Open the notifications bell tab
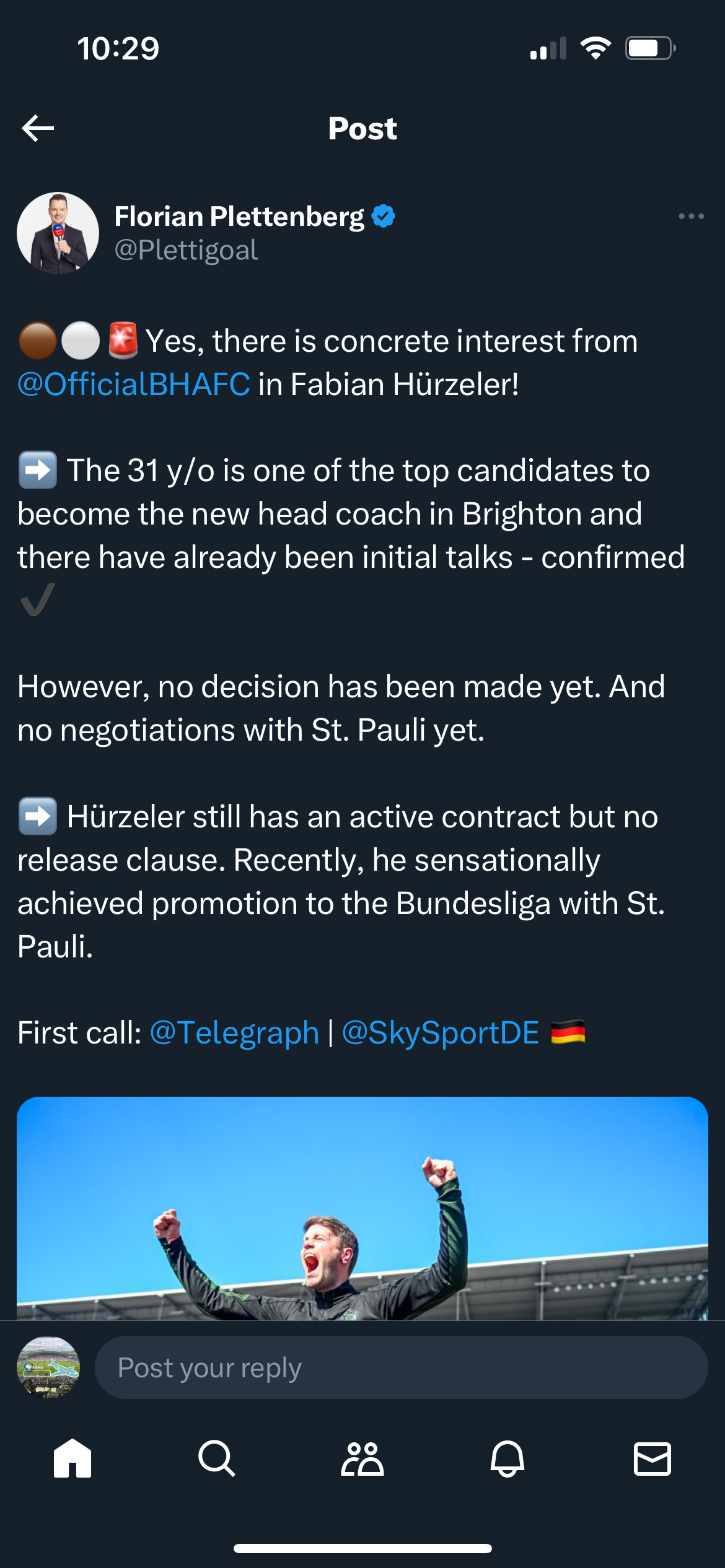The height and width of the screenshot is (1568, 725). [x=507, y=1458]
